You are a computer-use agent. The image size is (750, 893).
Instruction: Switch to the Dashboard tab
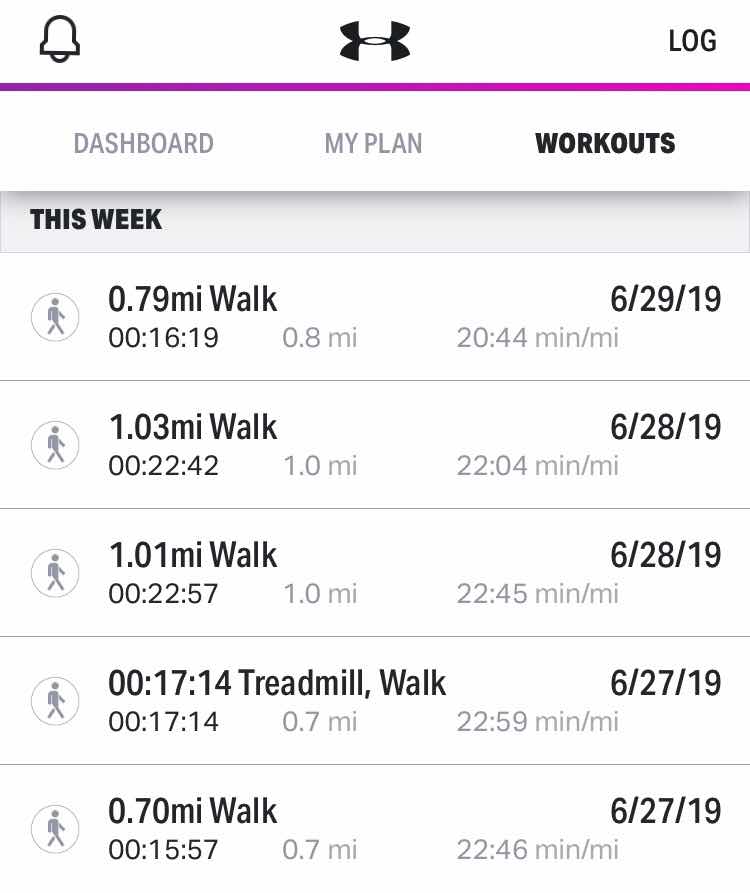point(144,143)
